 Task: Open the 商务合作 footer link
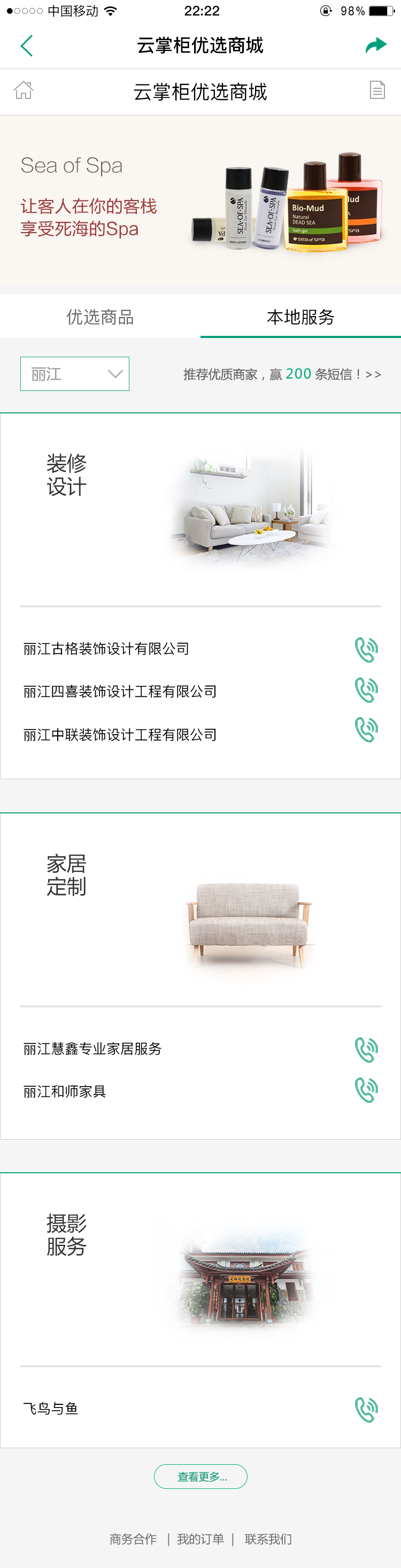pyautogui.click(x=133, y=1539)
